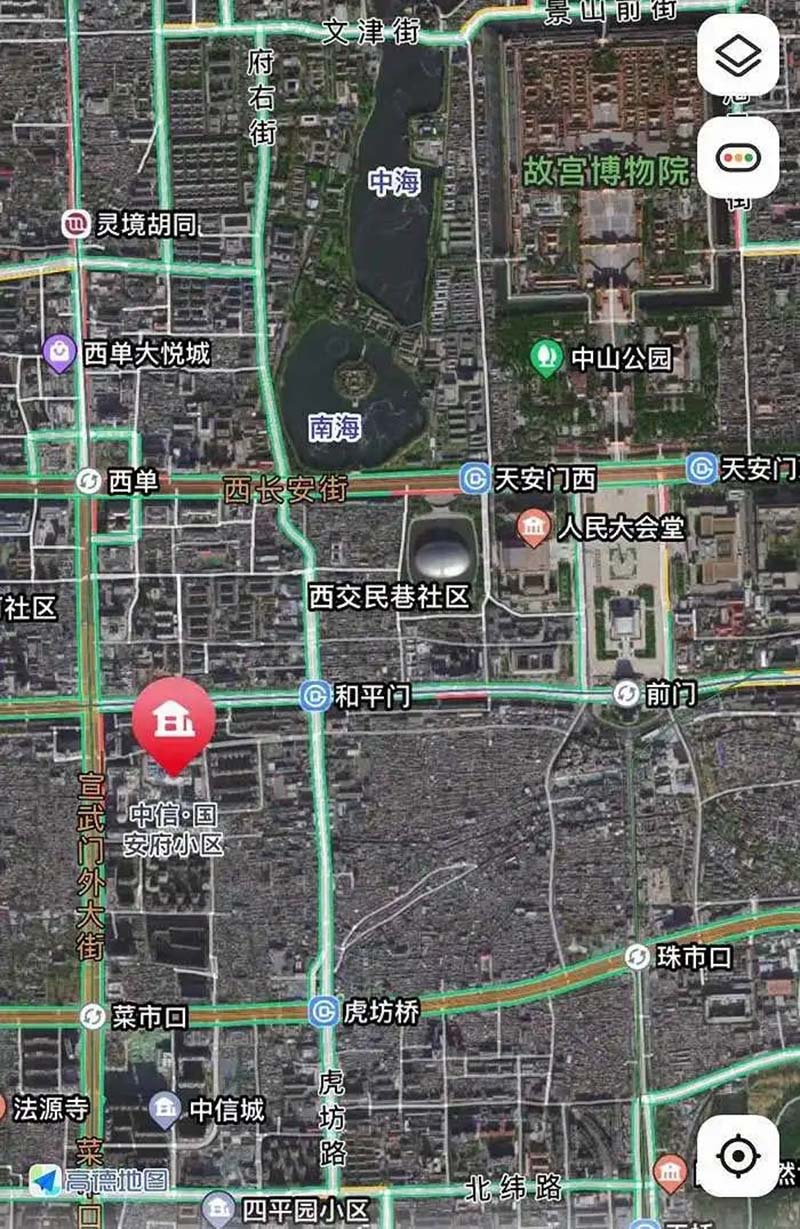Tap the 四平园小区 residential marker

[x=218, y=1208]
